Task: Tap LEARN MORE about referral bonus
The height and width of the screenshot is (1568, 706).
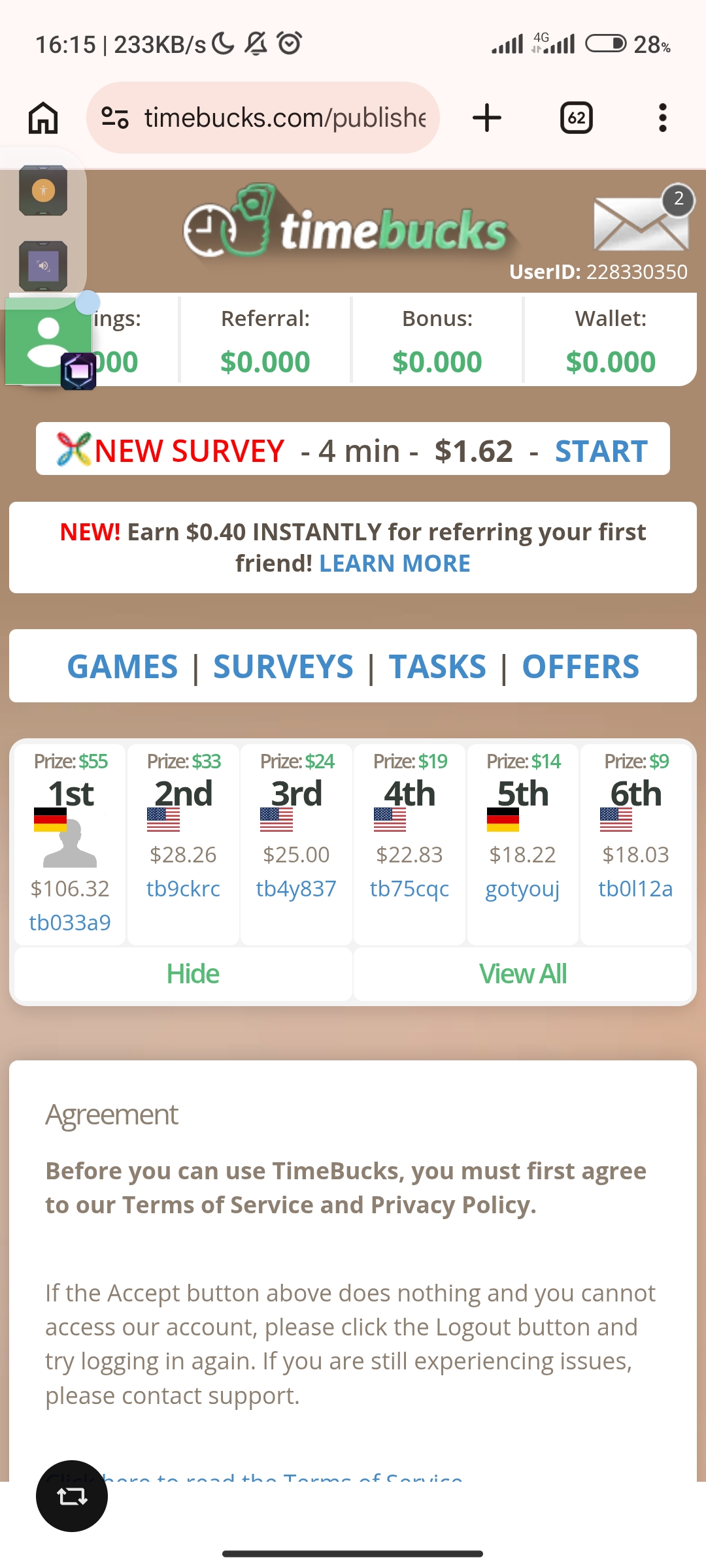Action: tap(394, 563)
